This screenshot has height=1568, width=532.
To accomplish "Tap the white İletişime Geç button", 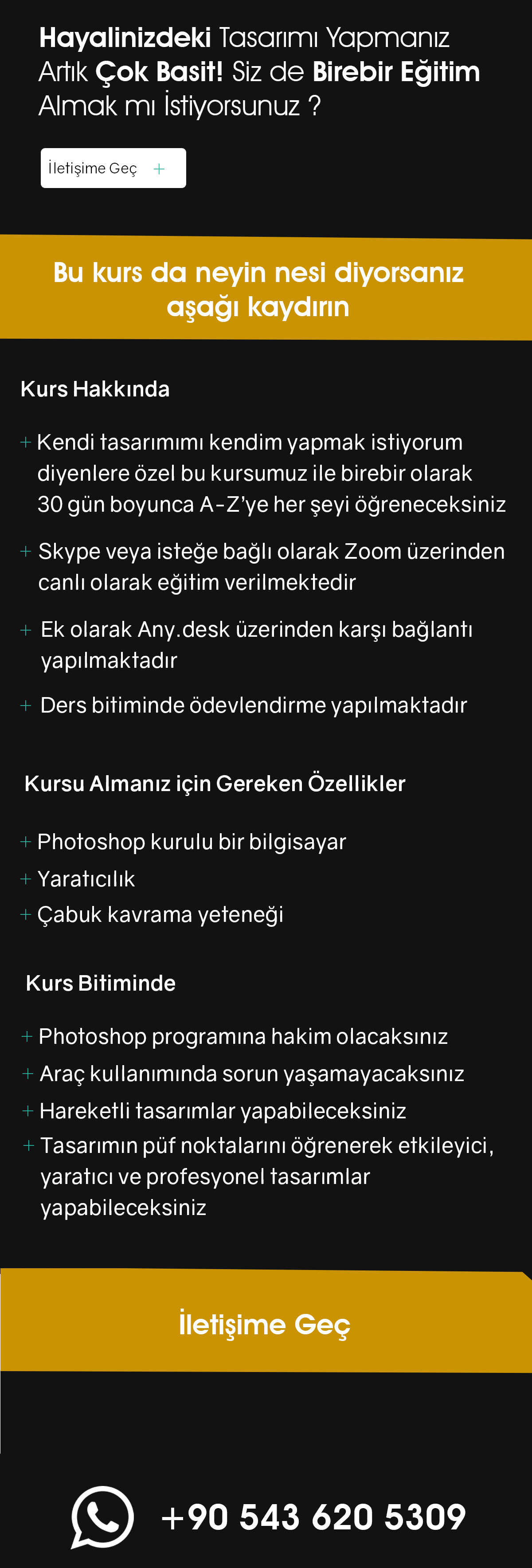I will pyautogui.click(x=113, y=168).
